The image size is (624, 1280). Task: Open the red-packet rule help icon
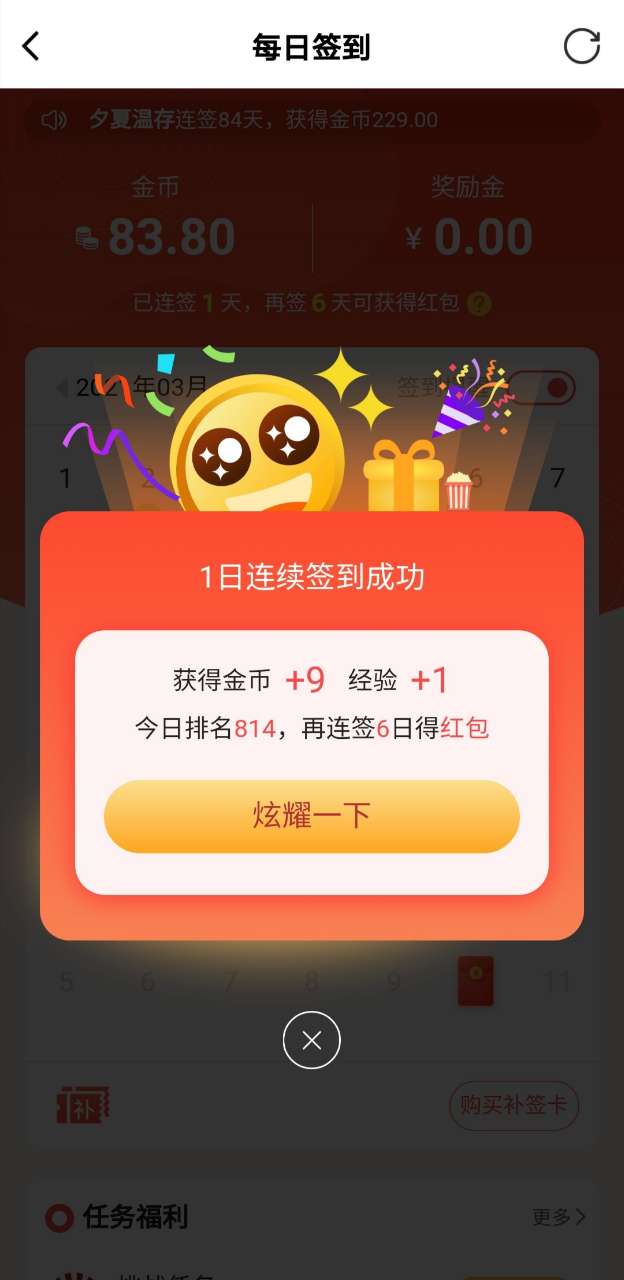pyautogui.click(x=479, y=303)
